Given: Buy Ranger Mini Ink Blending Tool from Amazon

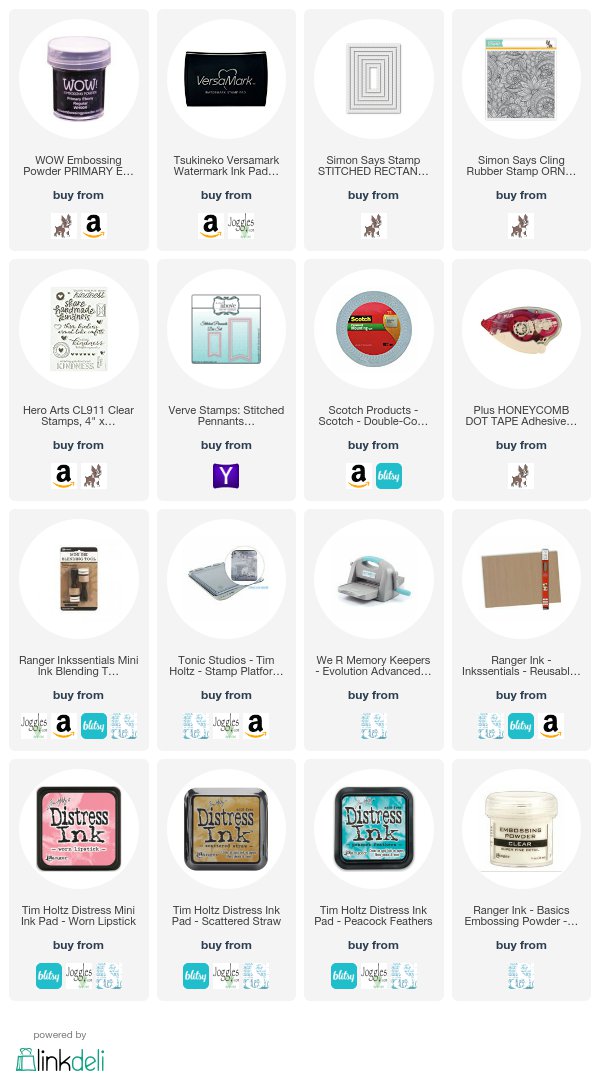Looking at the screenshot, I should click(64, 726).
